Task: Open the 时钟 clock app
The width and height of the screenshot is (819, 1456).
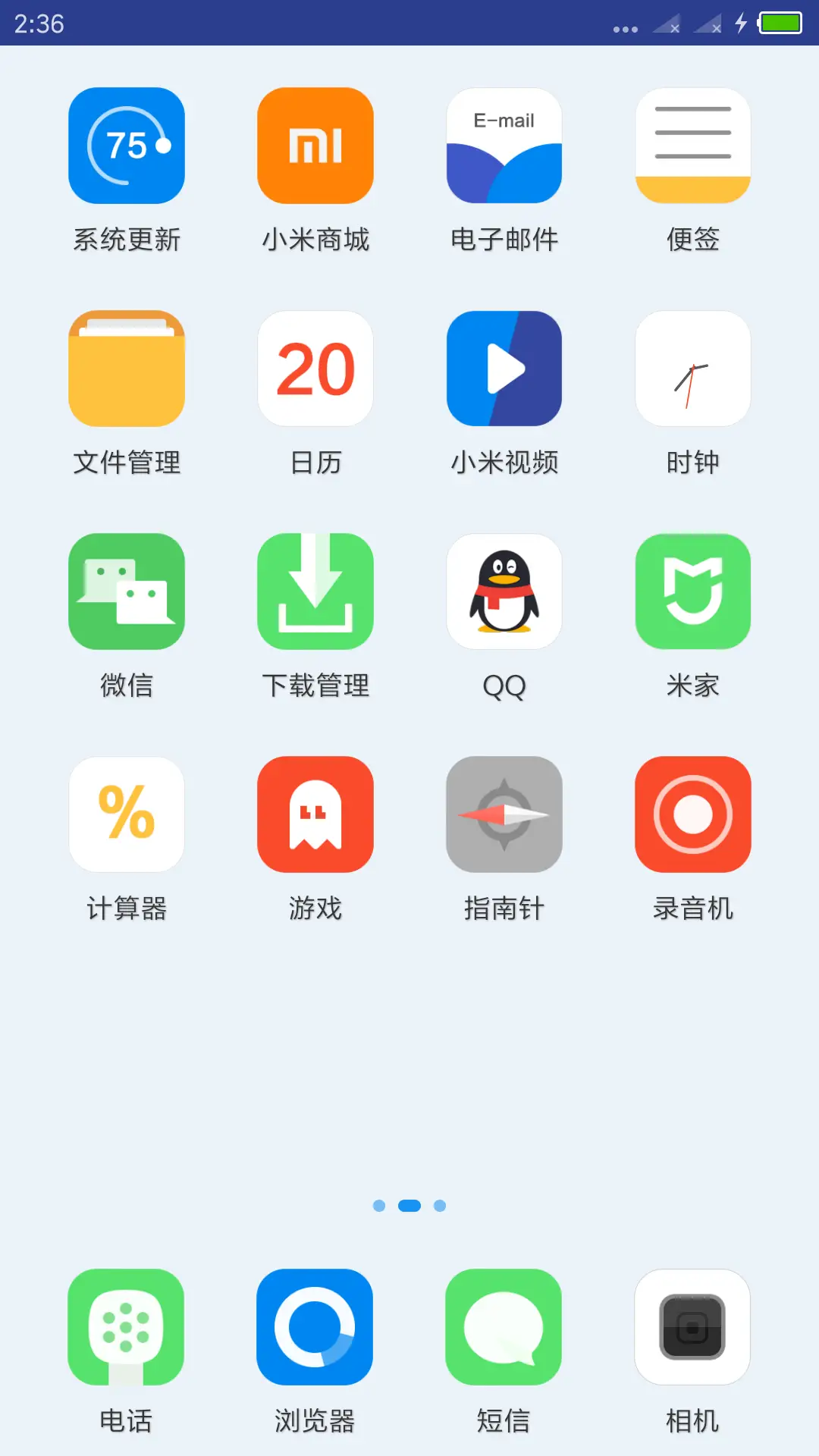Action: 692,368
